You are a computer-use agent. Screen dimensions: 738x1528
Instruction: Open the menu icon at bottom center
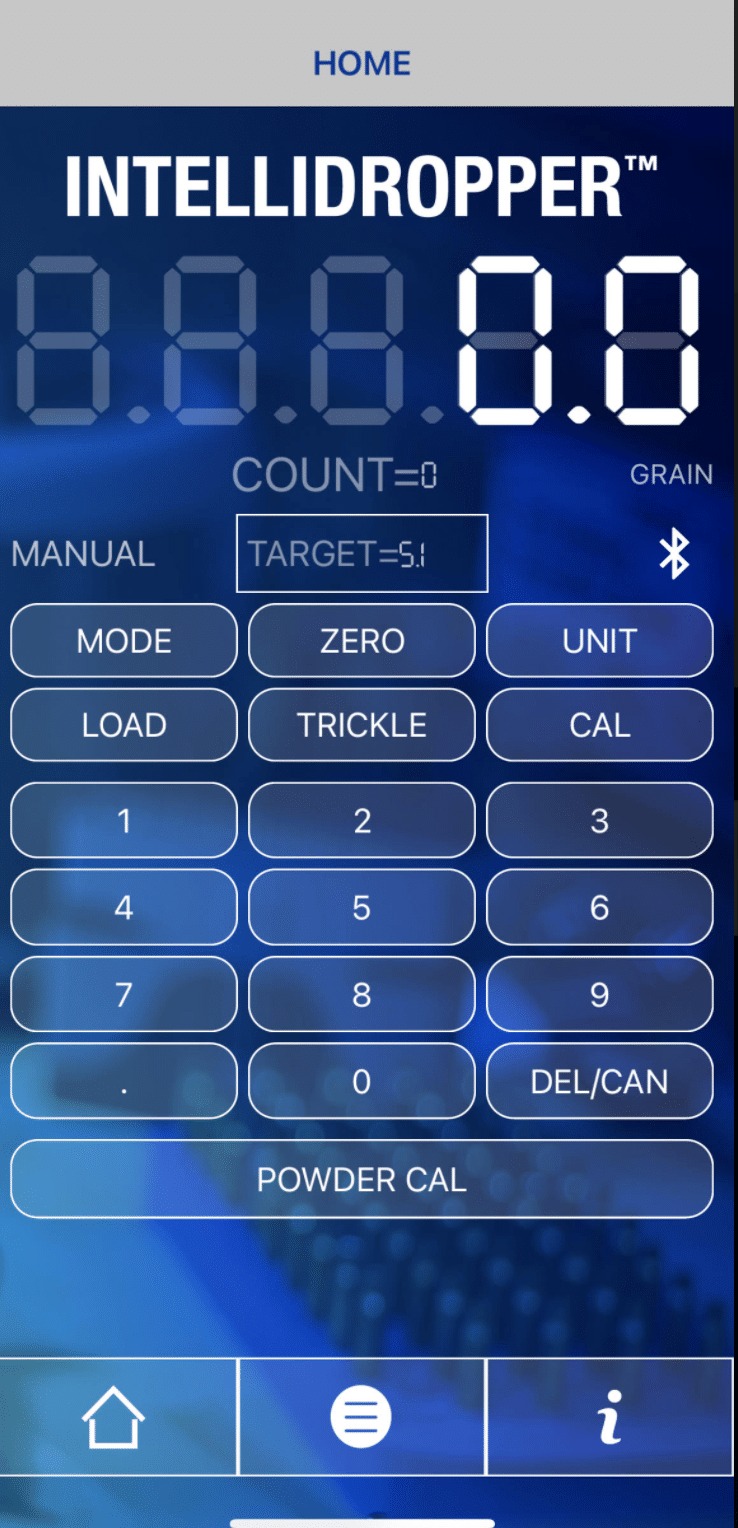click(361, 1415)
